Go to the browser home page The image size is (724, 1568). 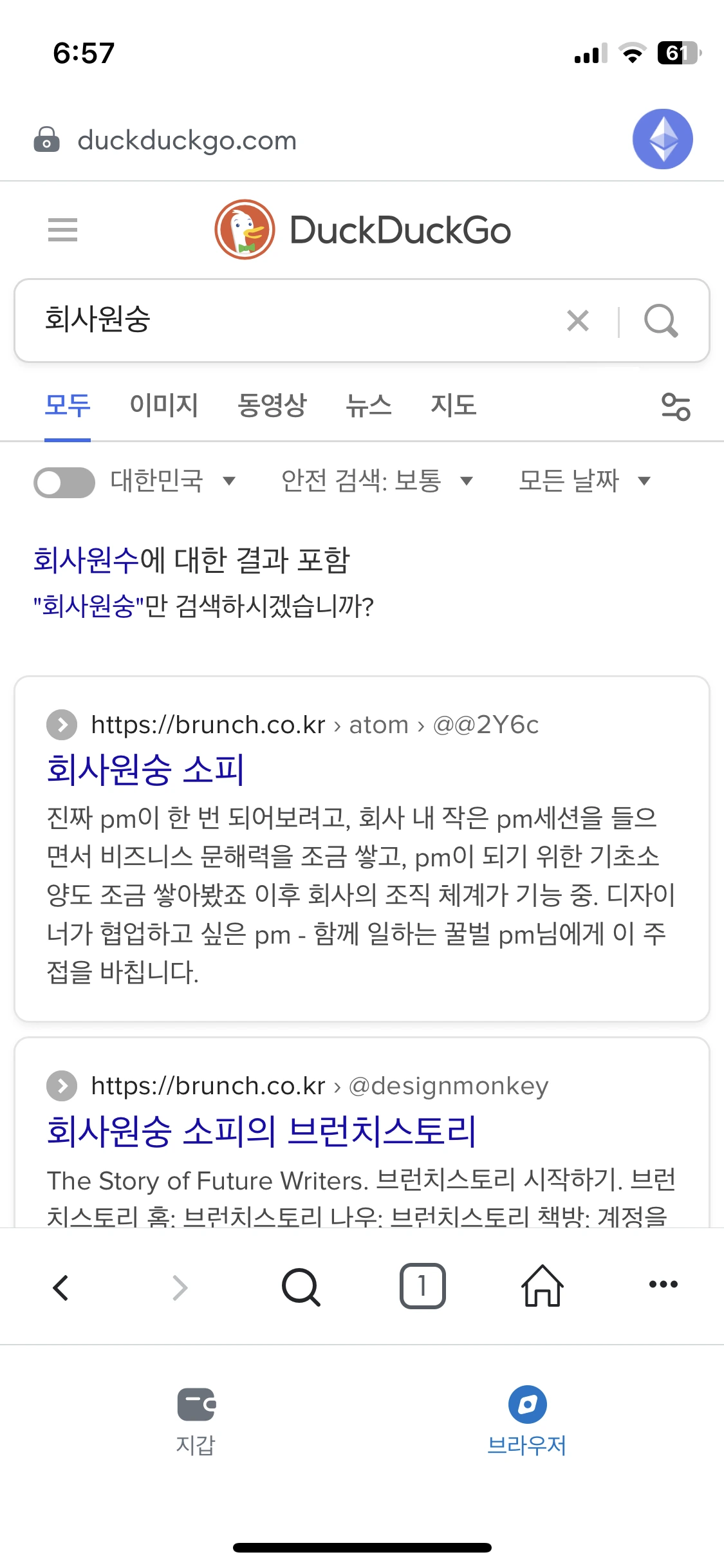[x=543, y=1286]
